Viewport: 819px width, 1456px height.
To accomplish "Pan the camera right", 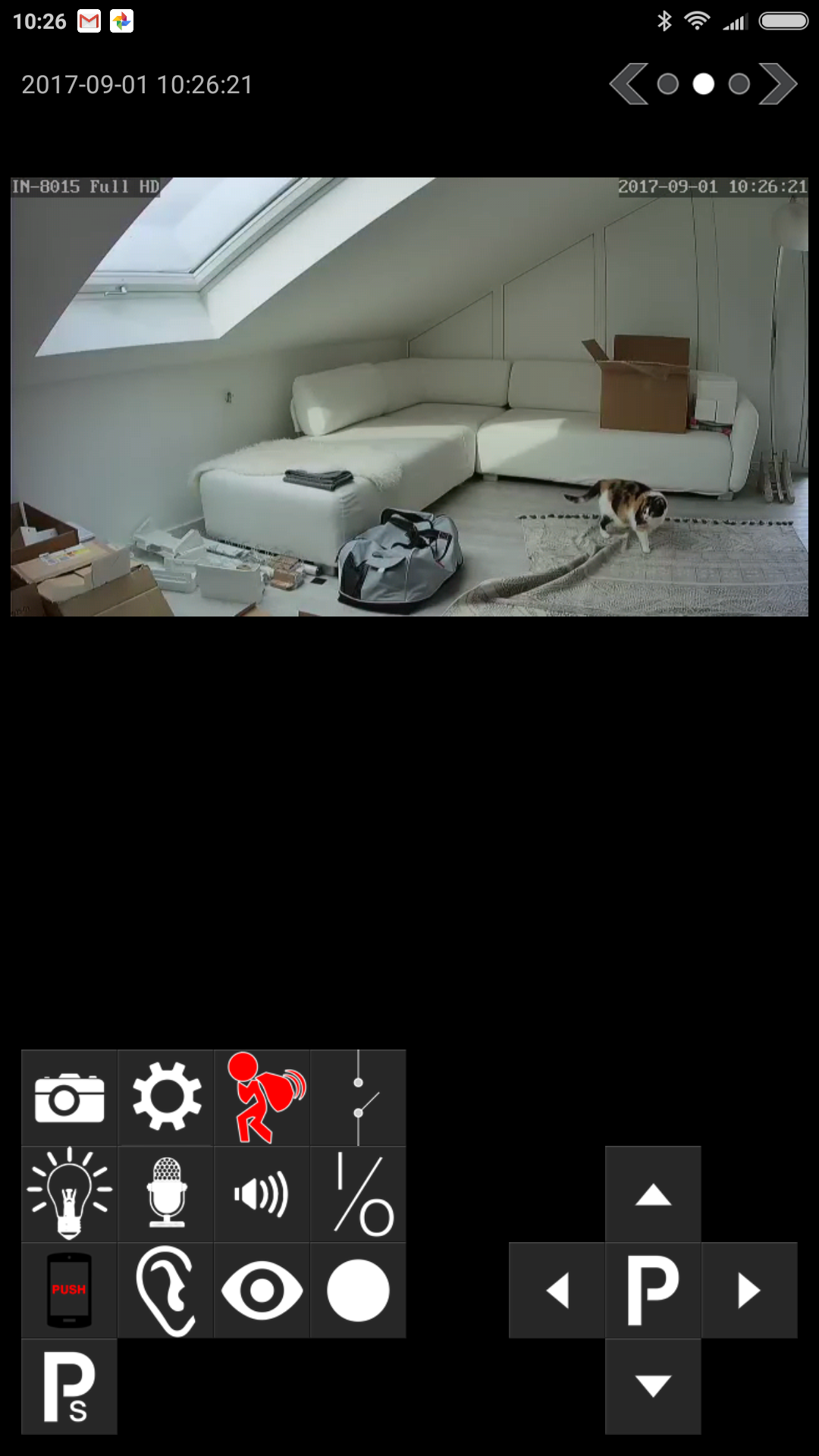I will (x=749, y=1290).
